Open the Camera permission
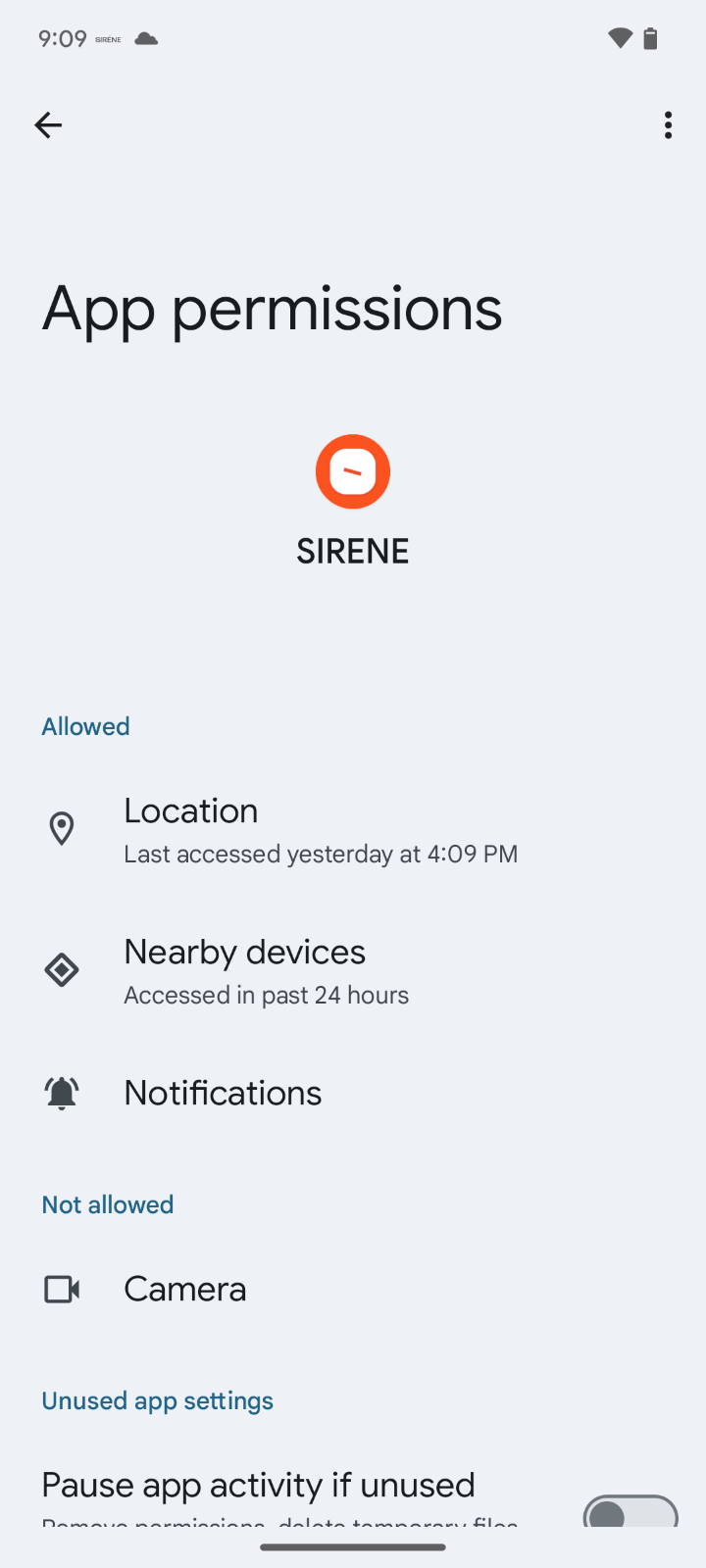Viewport: 706px width, 1568px height. point(185,1289)
